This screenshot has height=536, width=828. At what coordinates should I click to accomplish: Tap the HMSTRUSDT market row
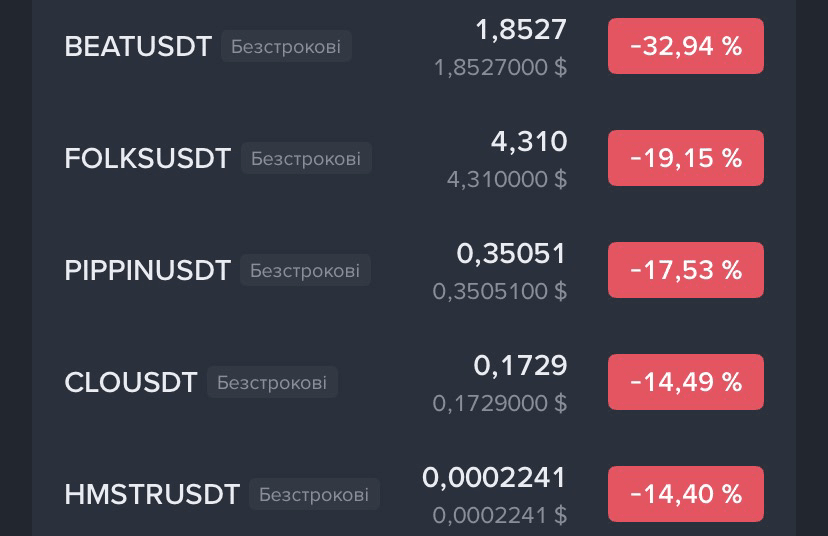(152, 495)
